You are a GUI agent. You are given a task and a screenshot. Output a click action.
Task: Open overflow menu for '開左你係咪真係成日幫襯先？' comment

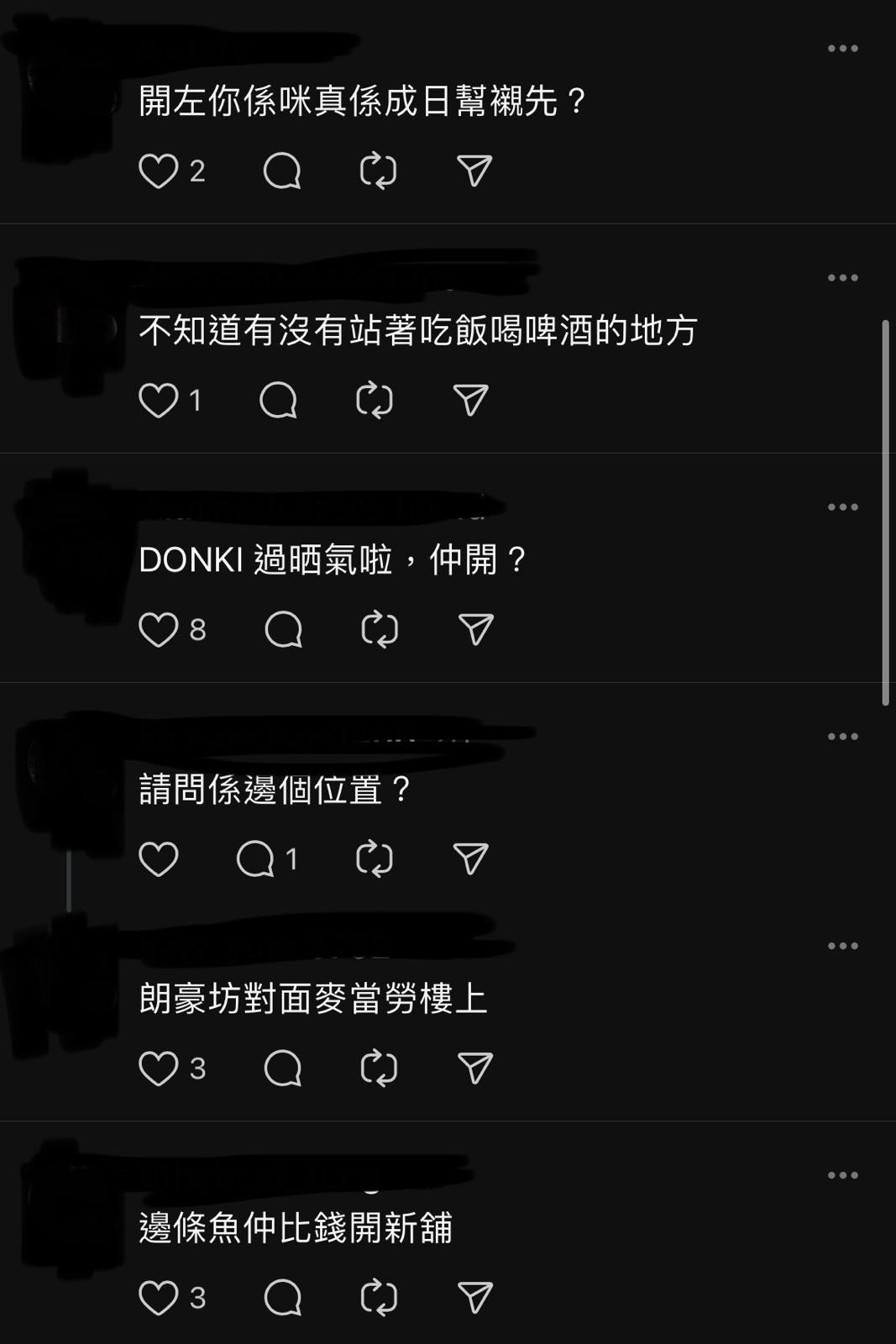pyautogui.click(x=842, y=49)
